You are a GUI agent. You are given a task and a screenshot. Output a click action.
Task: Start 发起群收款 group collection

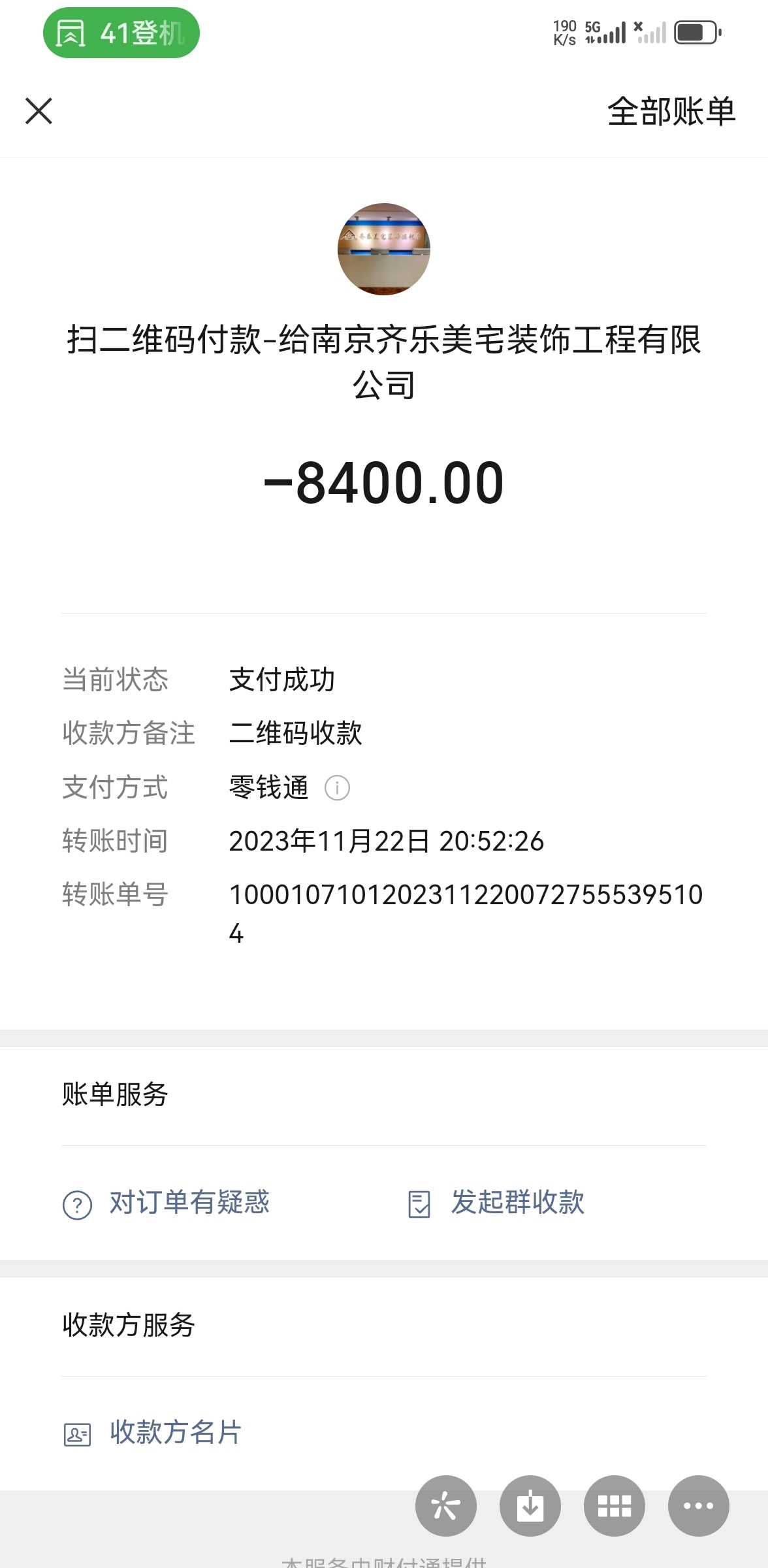point(496,1203)
